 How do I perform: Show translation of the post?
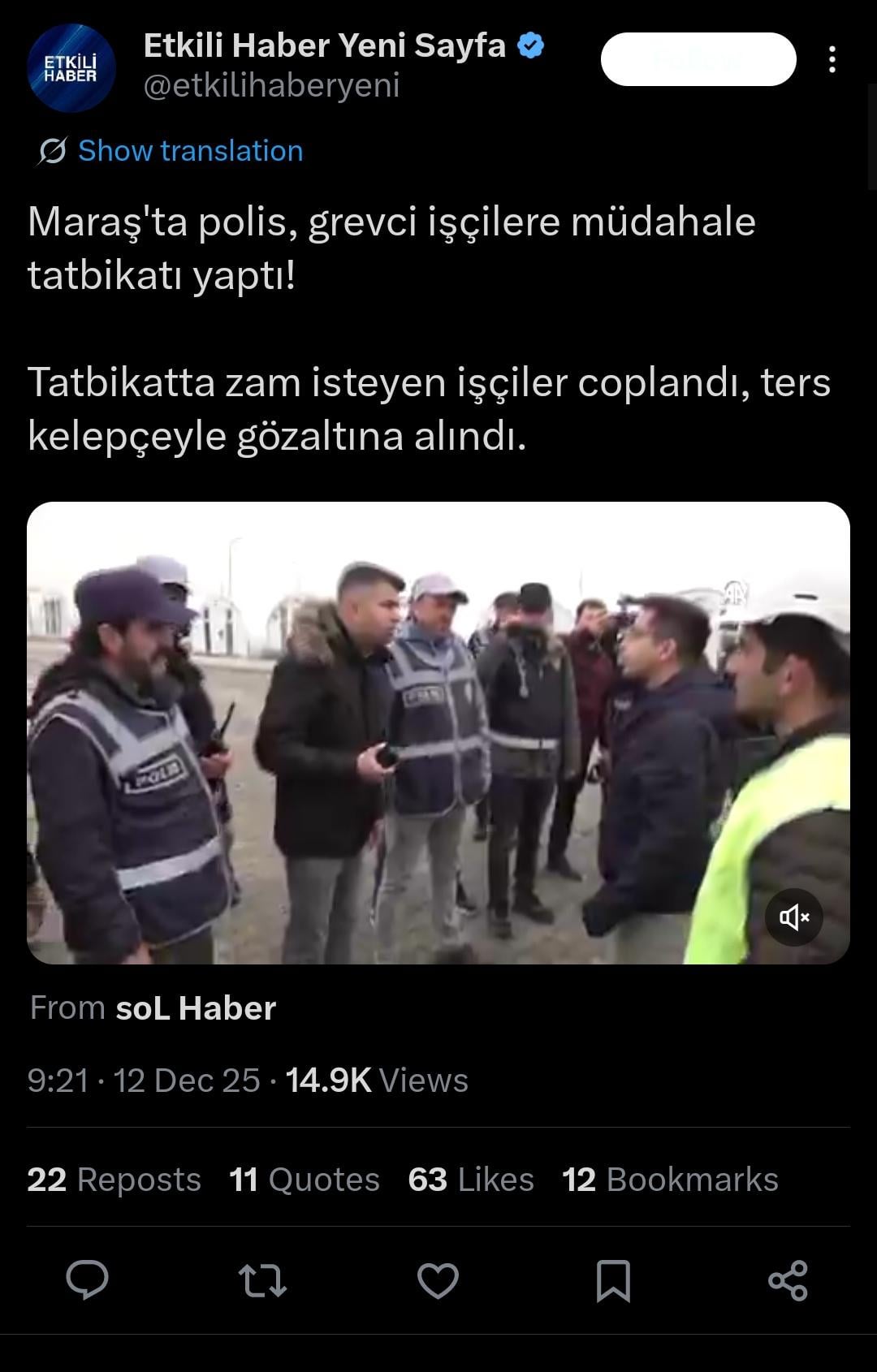pos(189,151)
